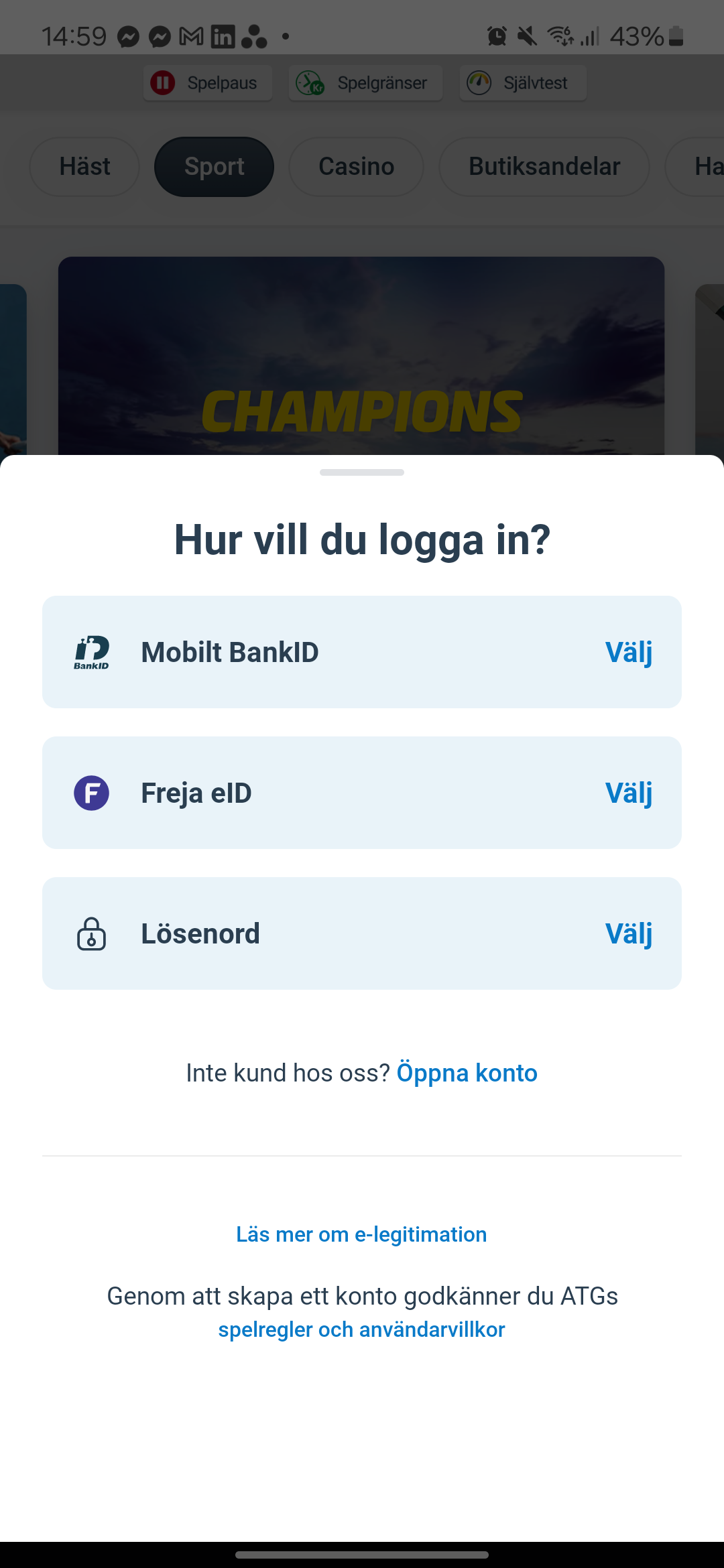The width and height of the screenshot is (724, 1568).
Task: Click the Freja eID icon
Action: coord(91,793)
